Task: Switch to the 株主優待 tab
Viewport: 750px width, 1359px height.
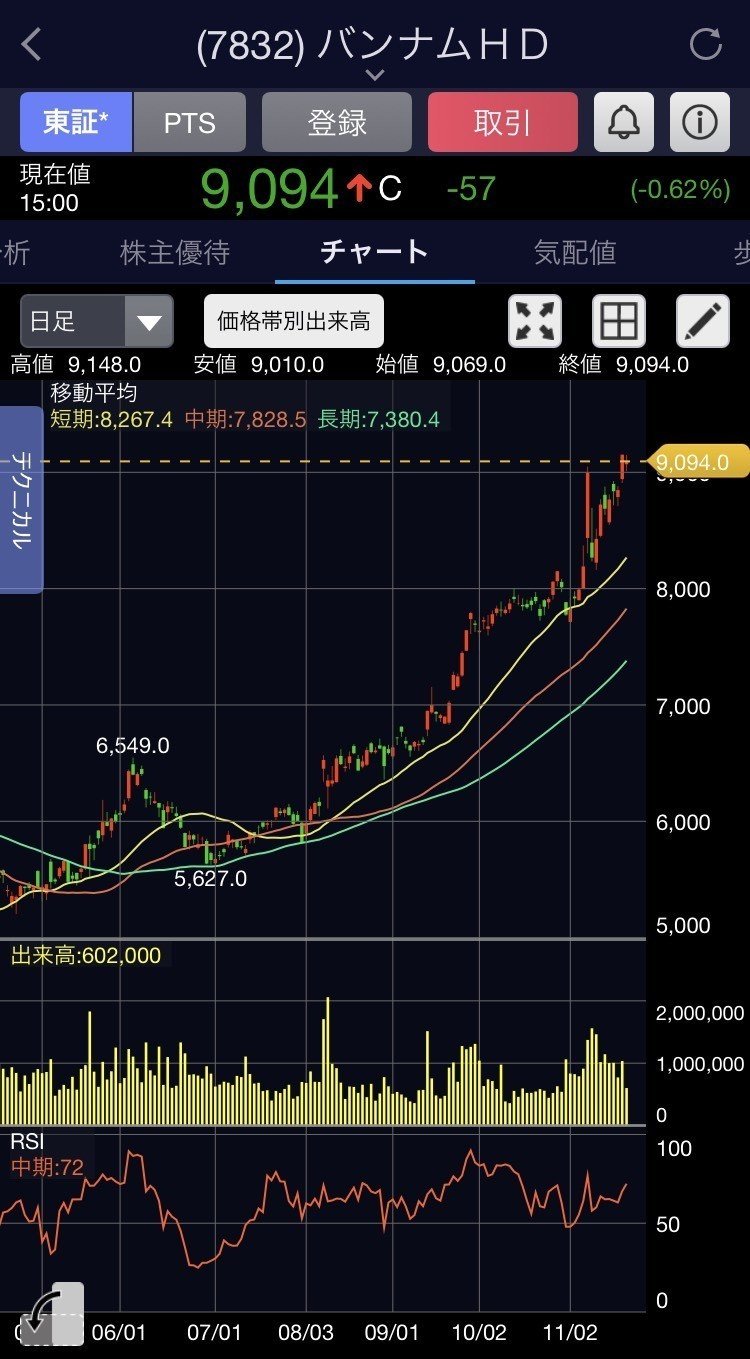Action: pyautogui.click(x=175, y=253)
